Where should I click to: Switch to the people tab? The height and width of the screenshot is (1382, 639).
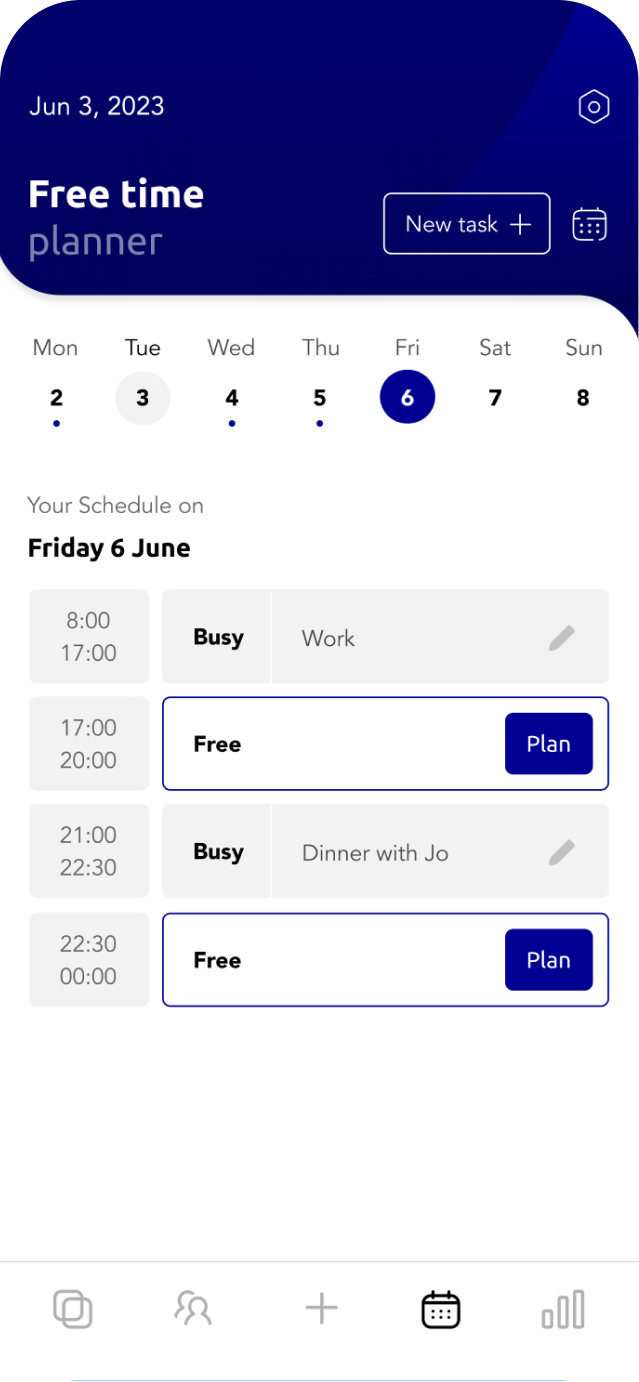(x=192, y=1308)
